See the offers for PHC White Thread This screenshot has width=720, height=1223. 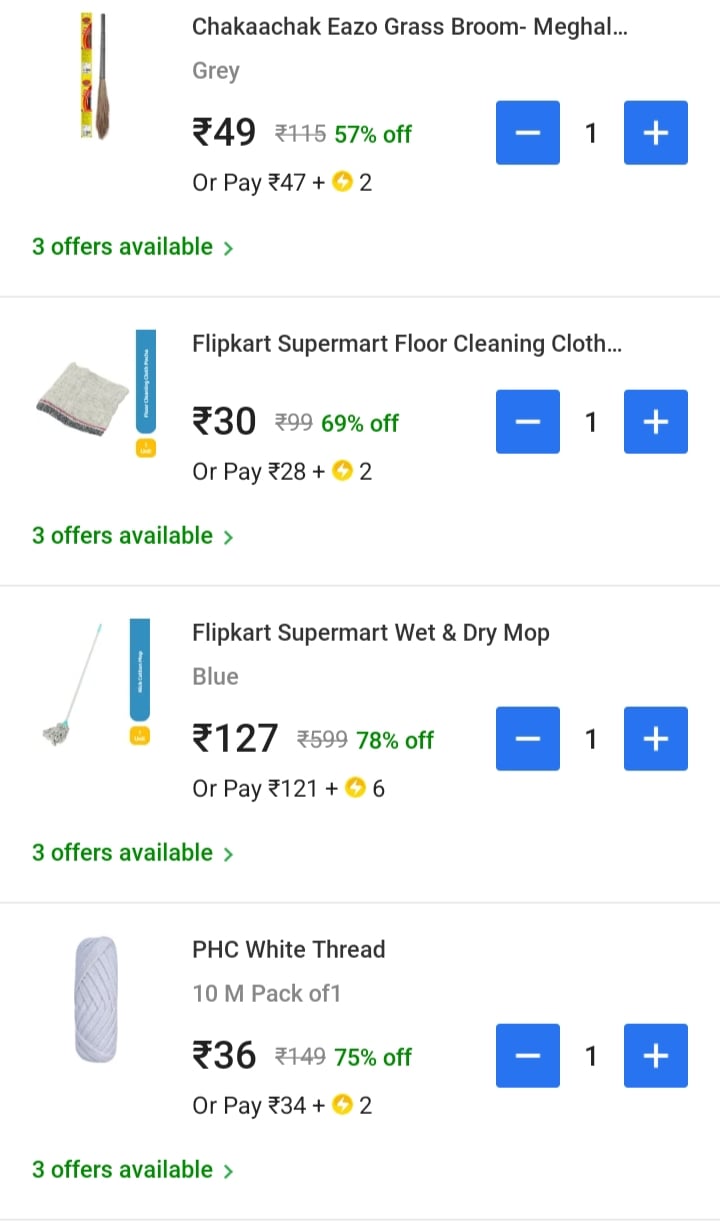[x=132, y=1170]
